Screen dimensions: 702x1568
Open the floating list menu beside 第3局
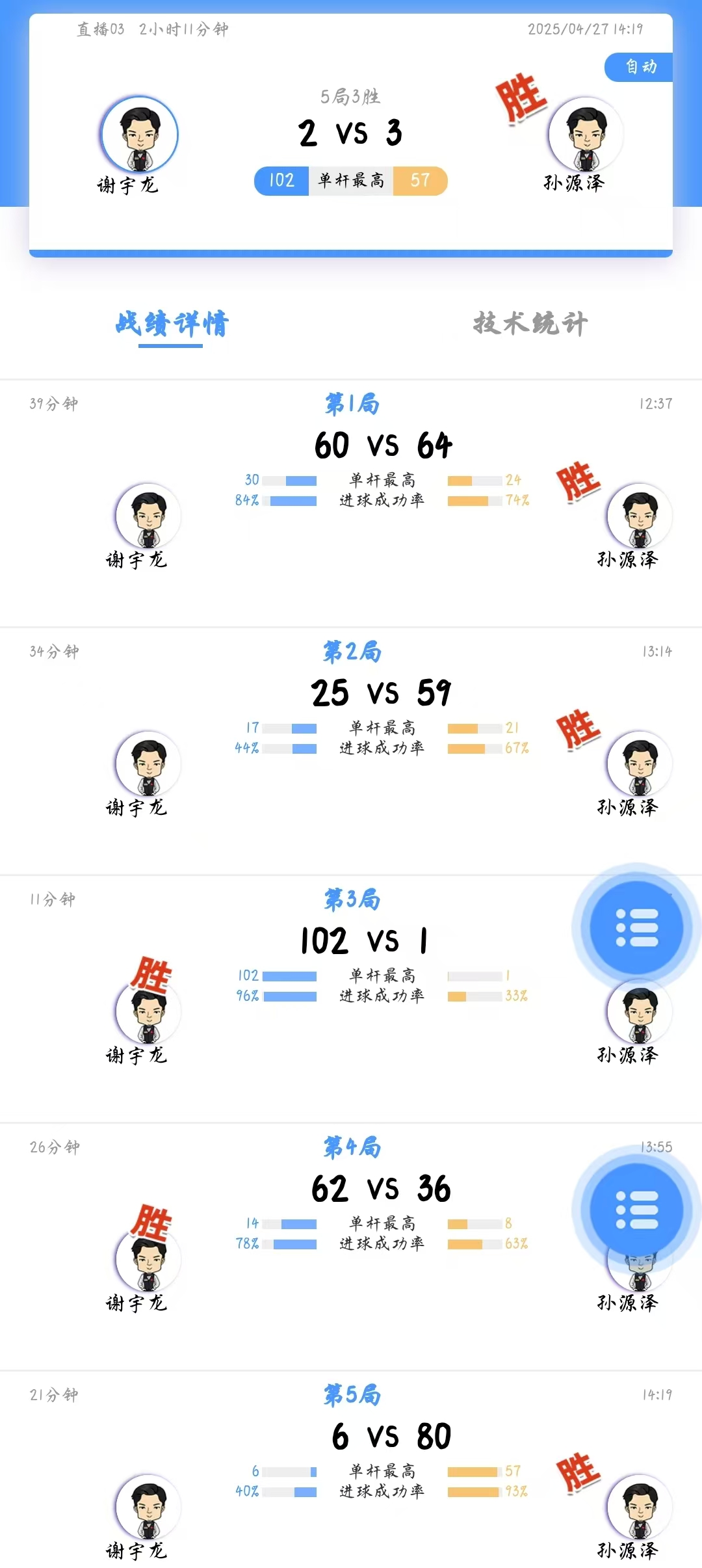[636, 927]
